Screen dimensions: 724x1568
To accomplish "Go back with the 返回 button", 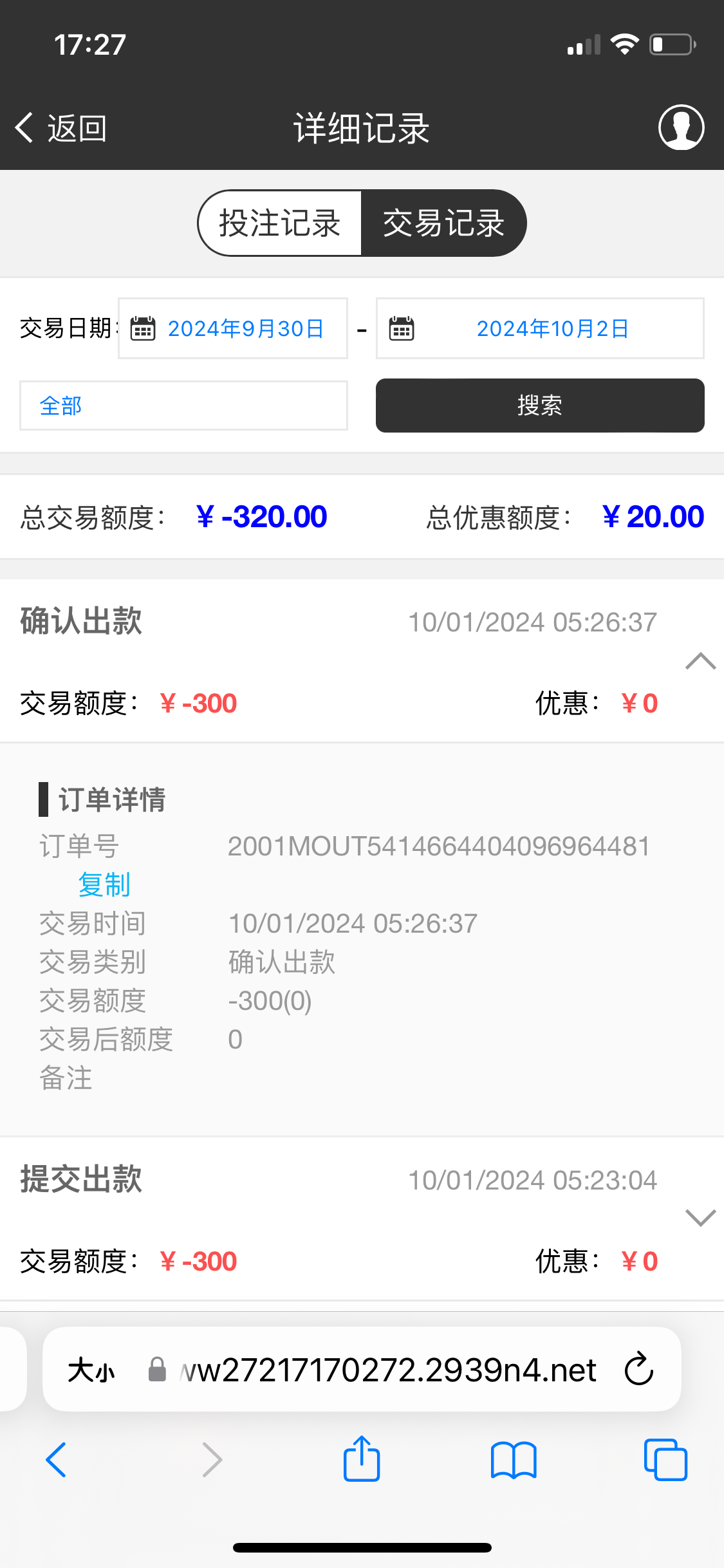I will [61, 128].
